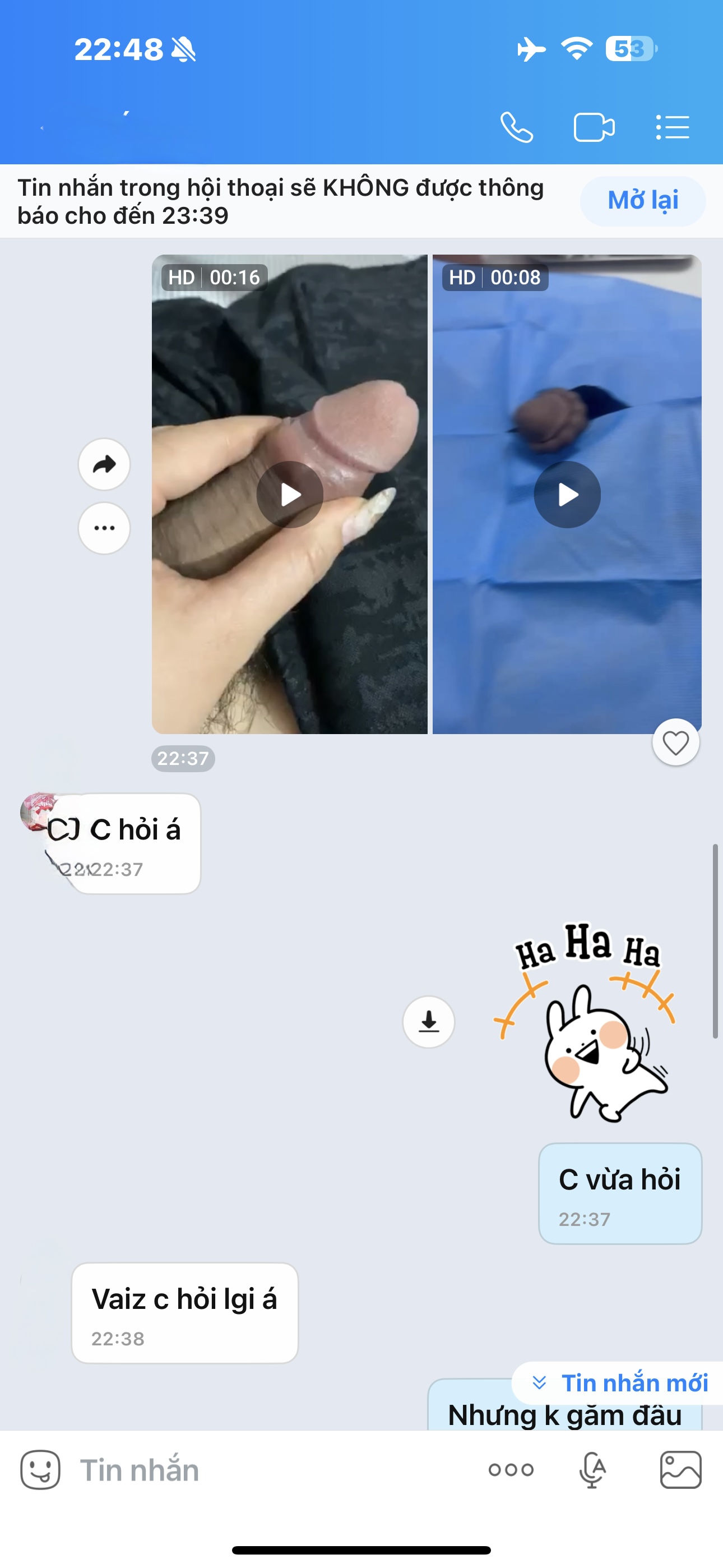Open the three-dot extras menu

click(x=511, y=1469)
